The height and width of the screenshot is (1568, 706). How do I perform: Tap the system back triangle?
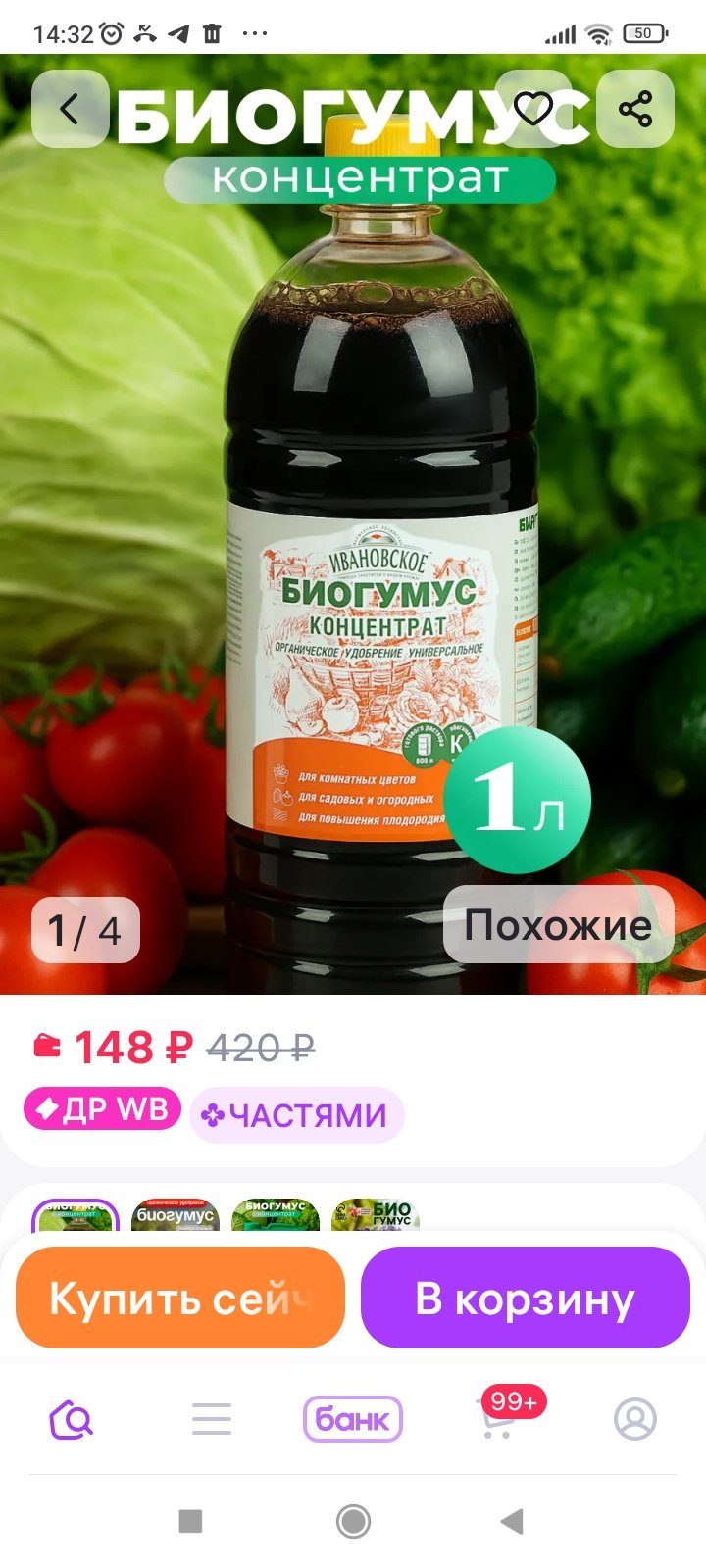click(512, 1521)
